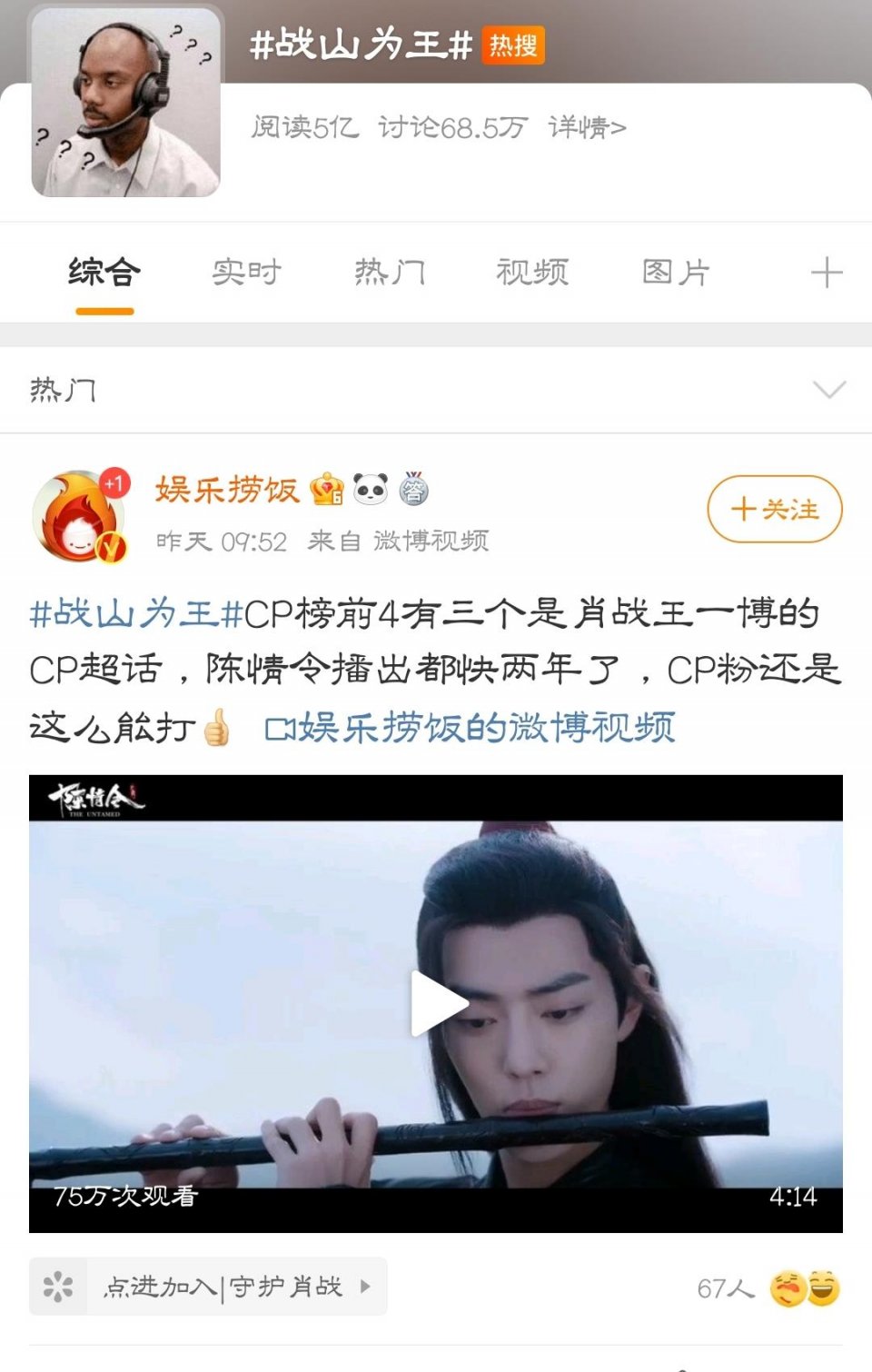Tap the plus icon to add more tabs

click(826, 272)
